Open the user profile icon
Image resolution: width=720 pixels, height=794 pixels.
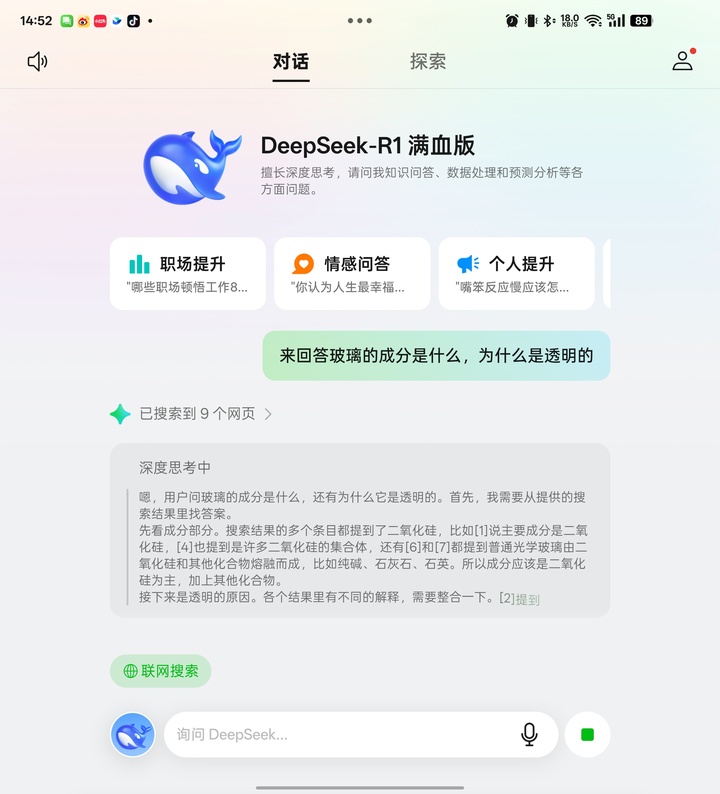(x=683, y=61)
